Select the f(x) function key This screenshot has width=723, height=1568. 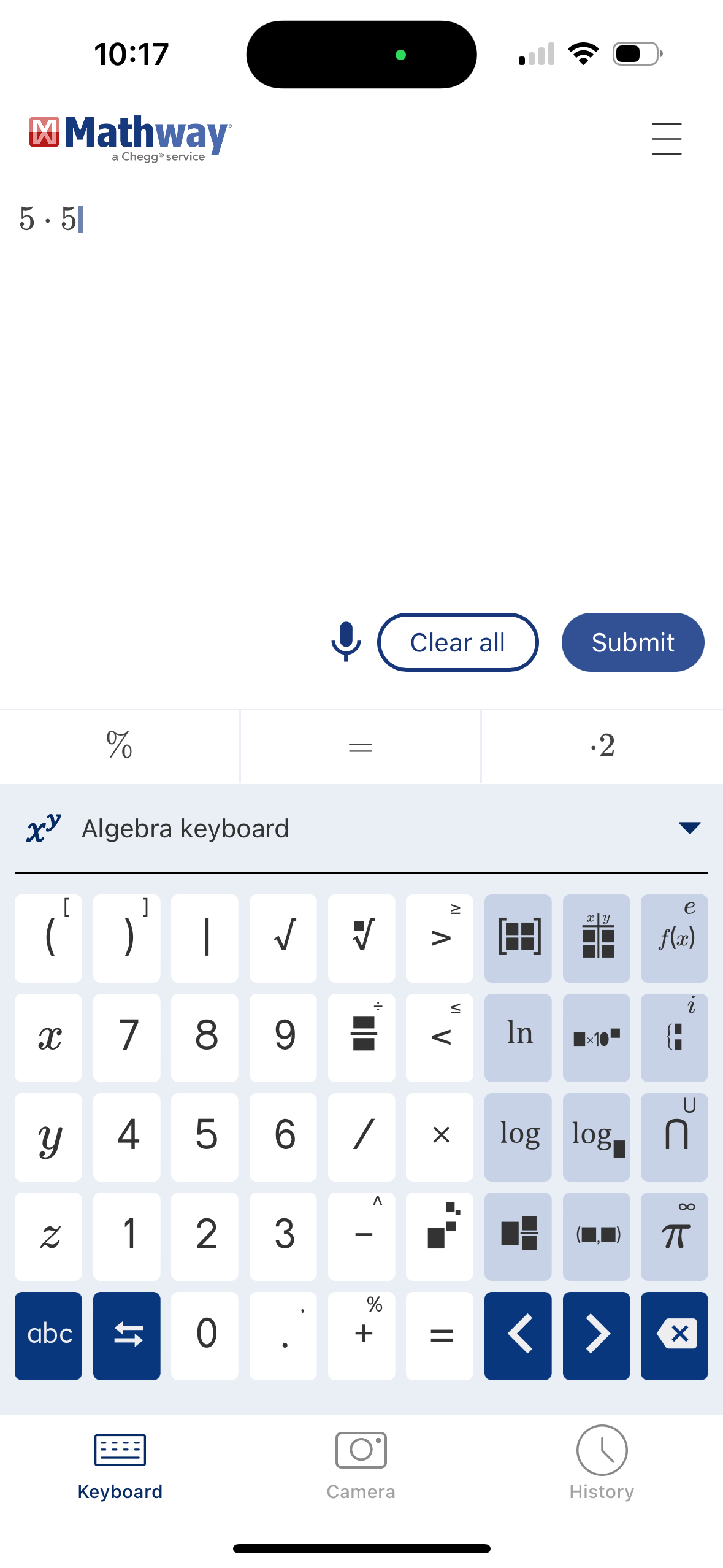click(x=674, y=938)
